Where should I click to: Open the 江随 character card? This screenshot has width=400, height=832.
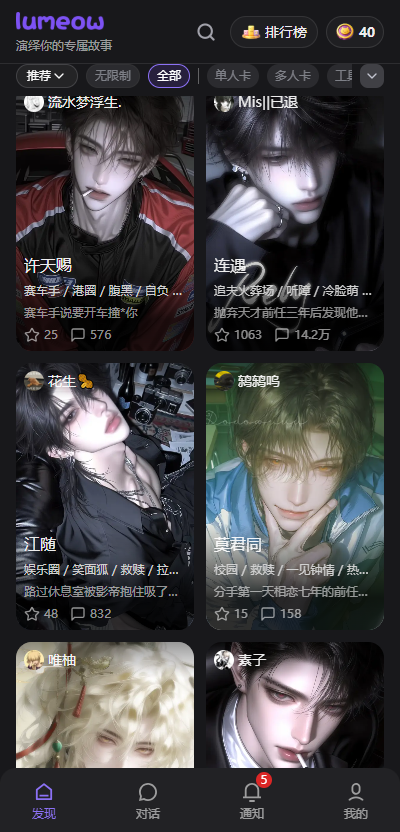click(105, 497)
